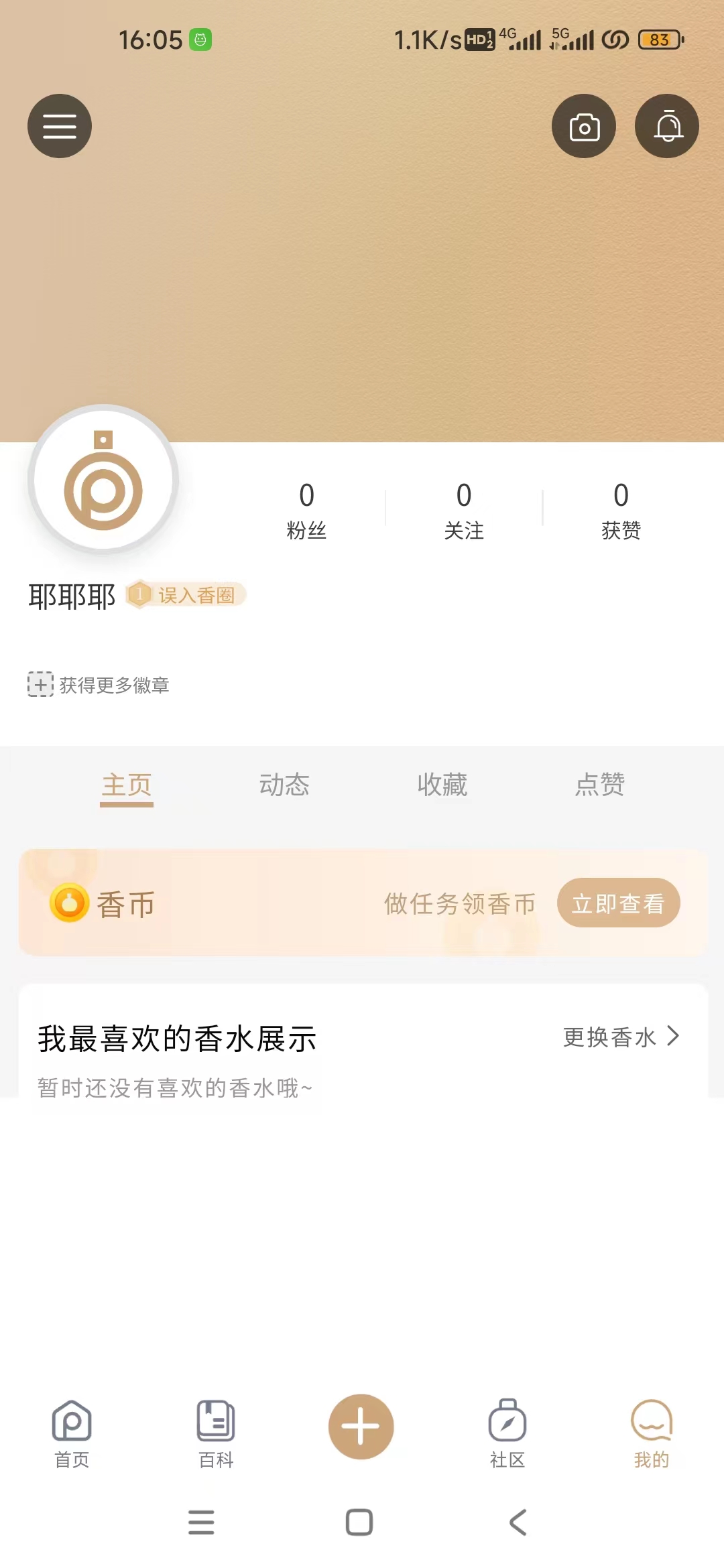Open the hamburger drawer menu

(60, 126)
